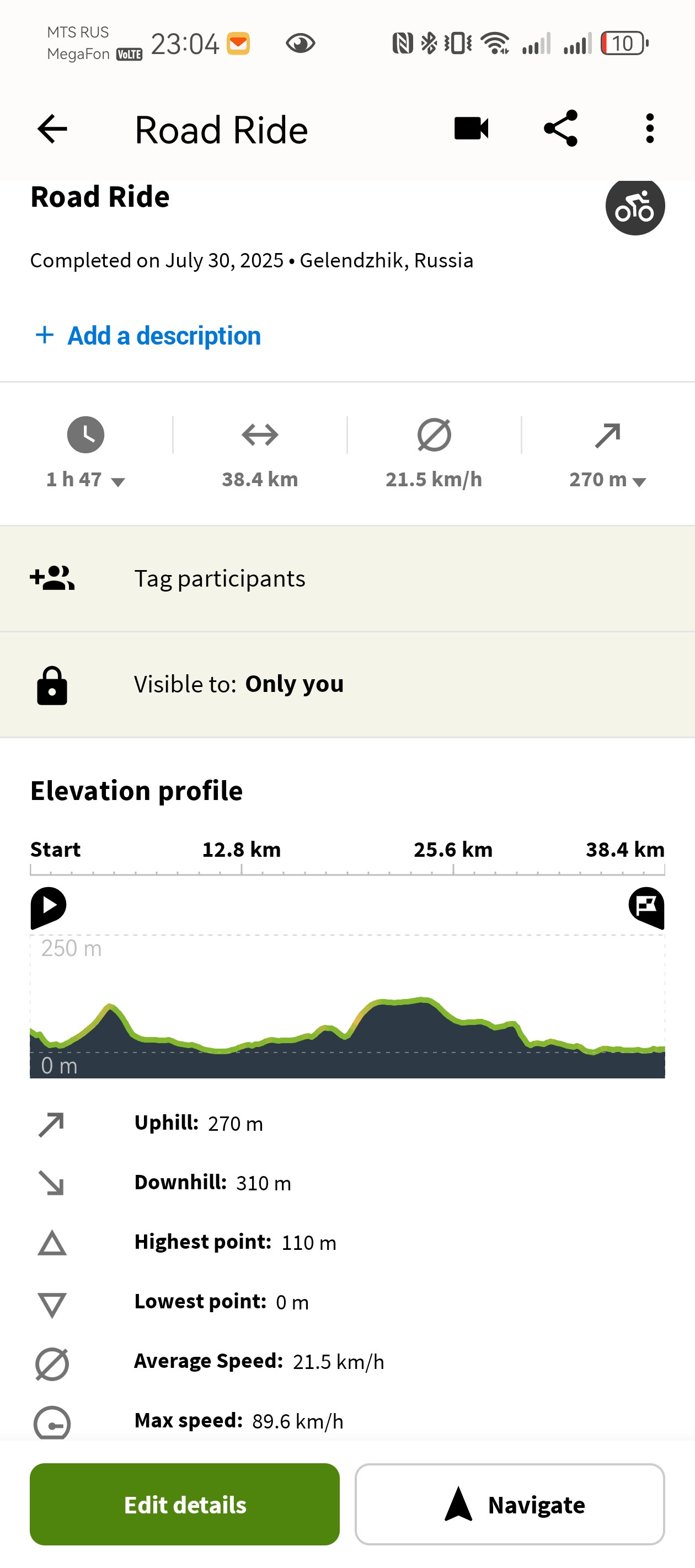This screenshot has width=695, height=1568.
Task: Tap the Edit details button
Action: pos(185,1504)
